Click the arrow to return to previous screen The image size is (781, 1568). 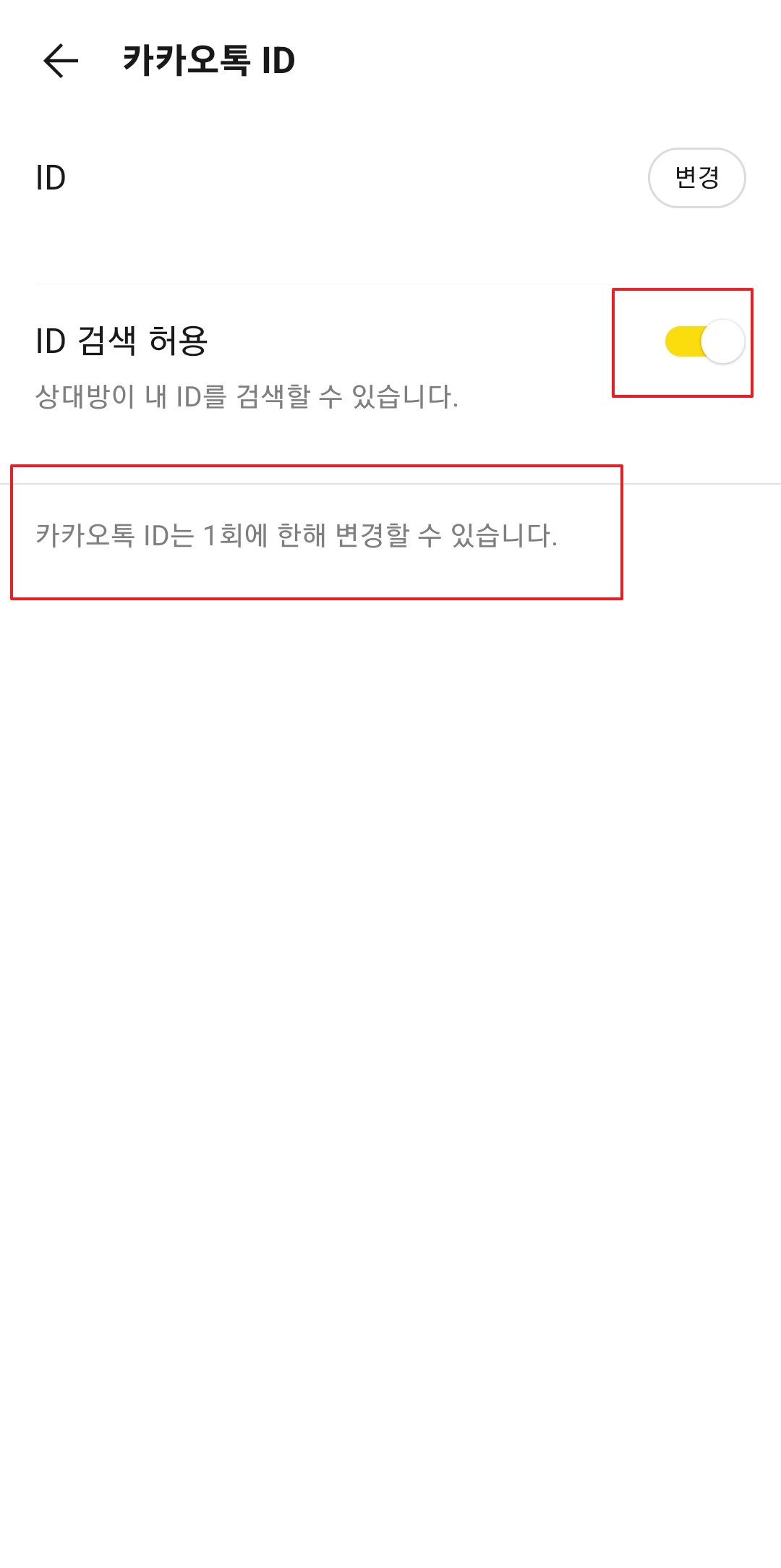click(x=61, y=62)
